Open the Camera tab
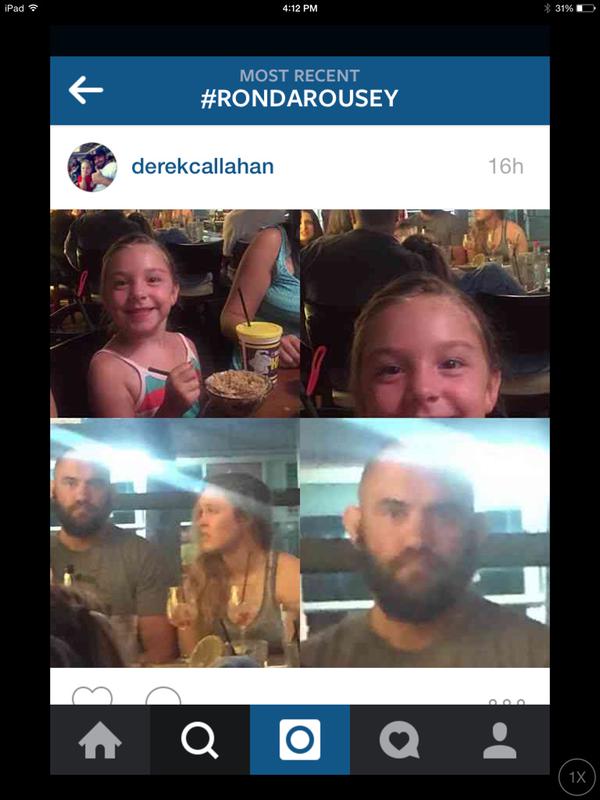This screenshot has width=600, height=800. [x=300, y=740]
